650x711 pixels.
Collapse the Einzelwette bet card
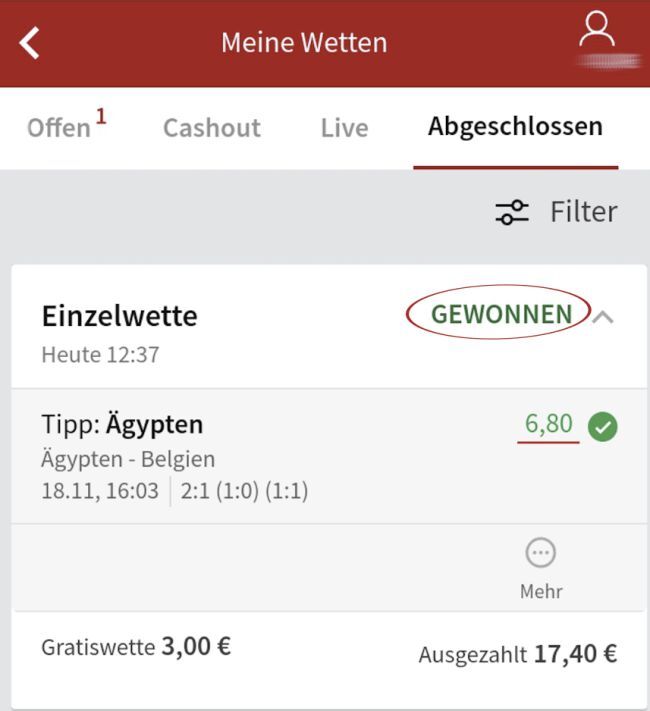point(603,317)
